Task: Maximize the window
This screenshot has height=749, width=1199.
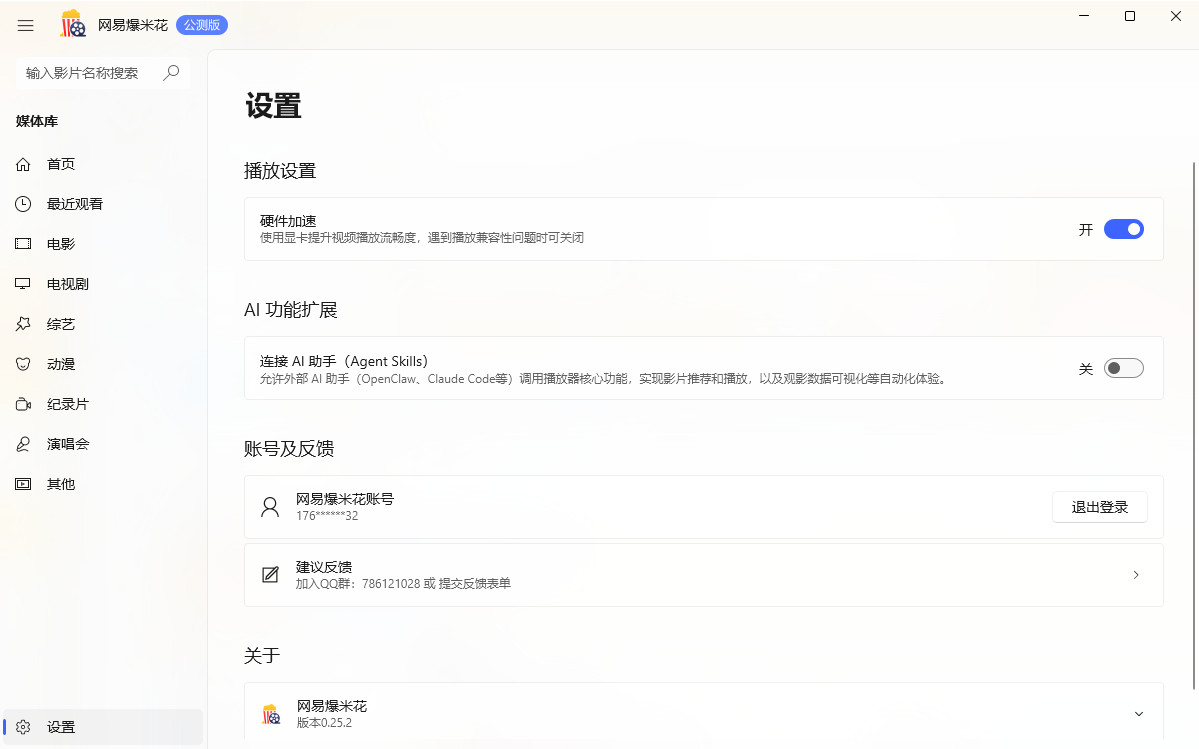Action: [1129, 16]
